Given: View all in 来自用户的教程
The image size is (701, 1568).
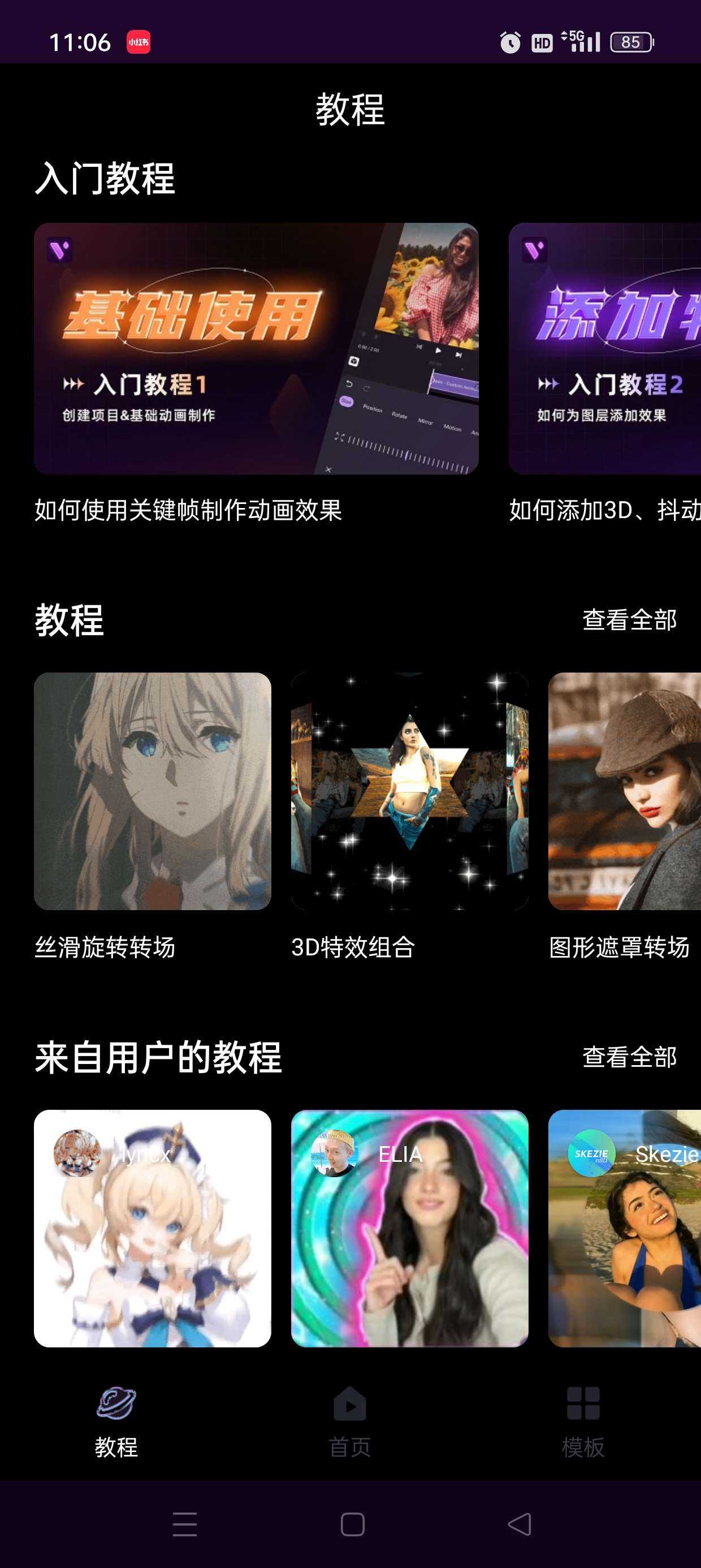Looking at the screenshot, I should (x=629, y=1057).
